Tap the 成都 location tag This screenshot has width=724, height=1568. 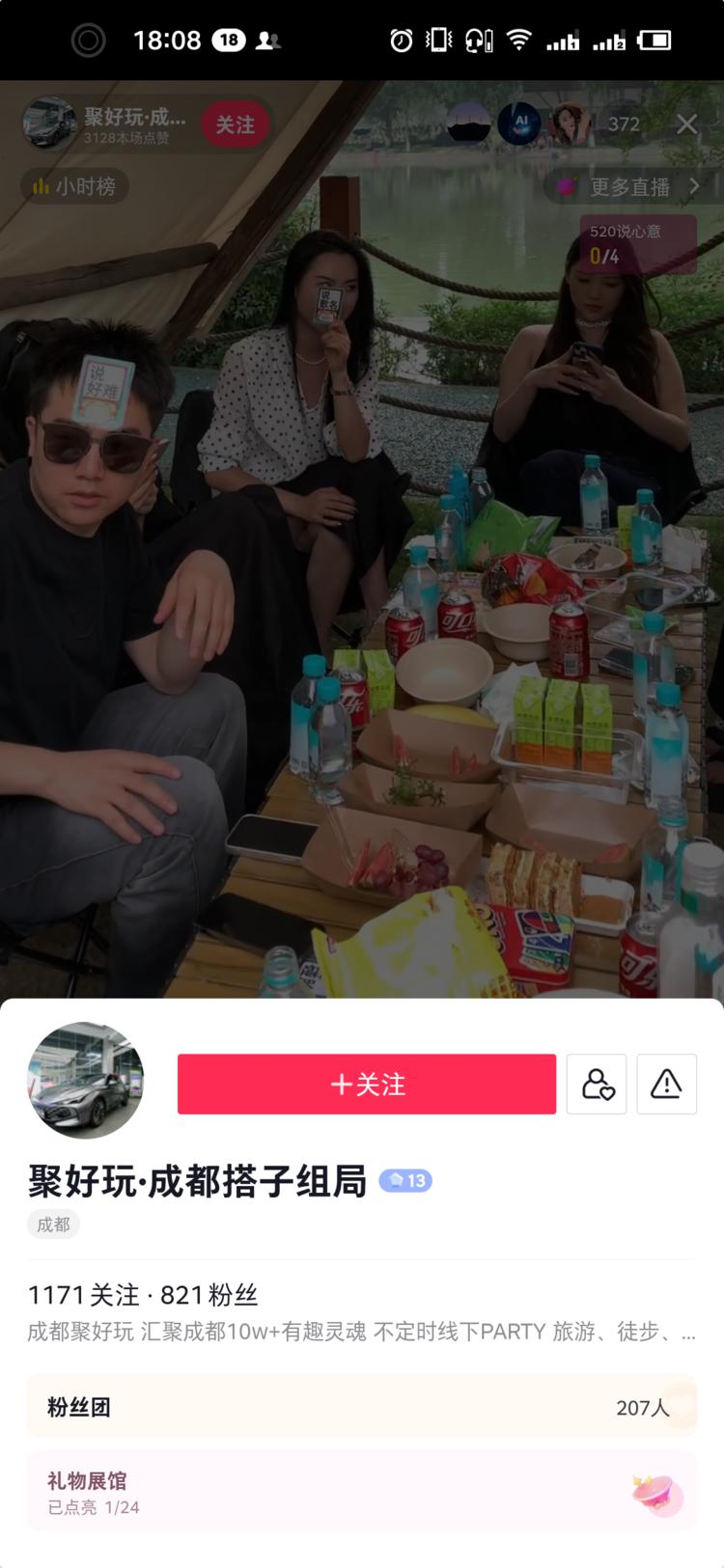pos(53,1224)
